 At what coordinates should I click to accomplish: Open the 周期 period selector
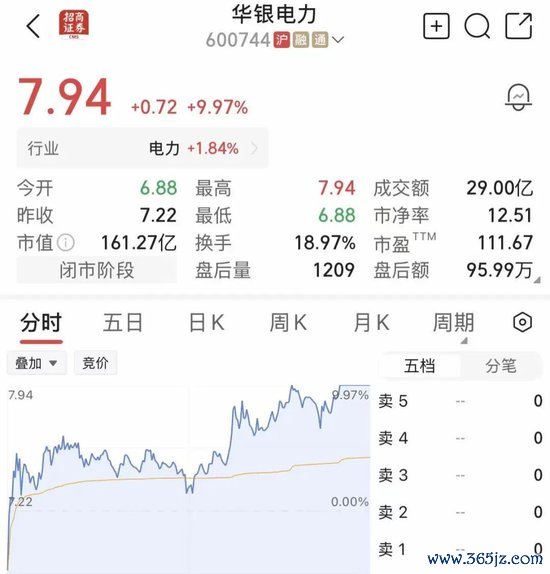click(453, 323)
